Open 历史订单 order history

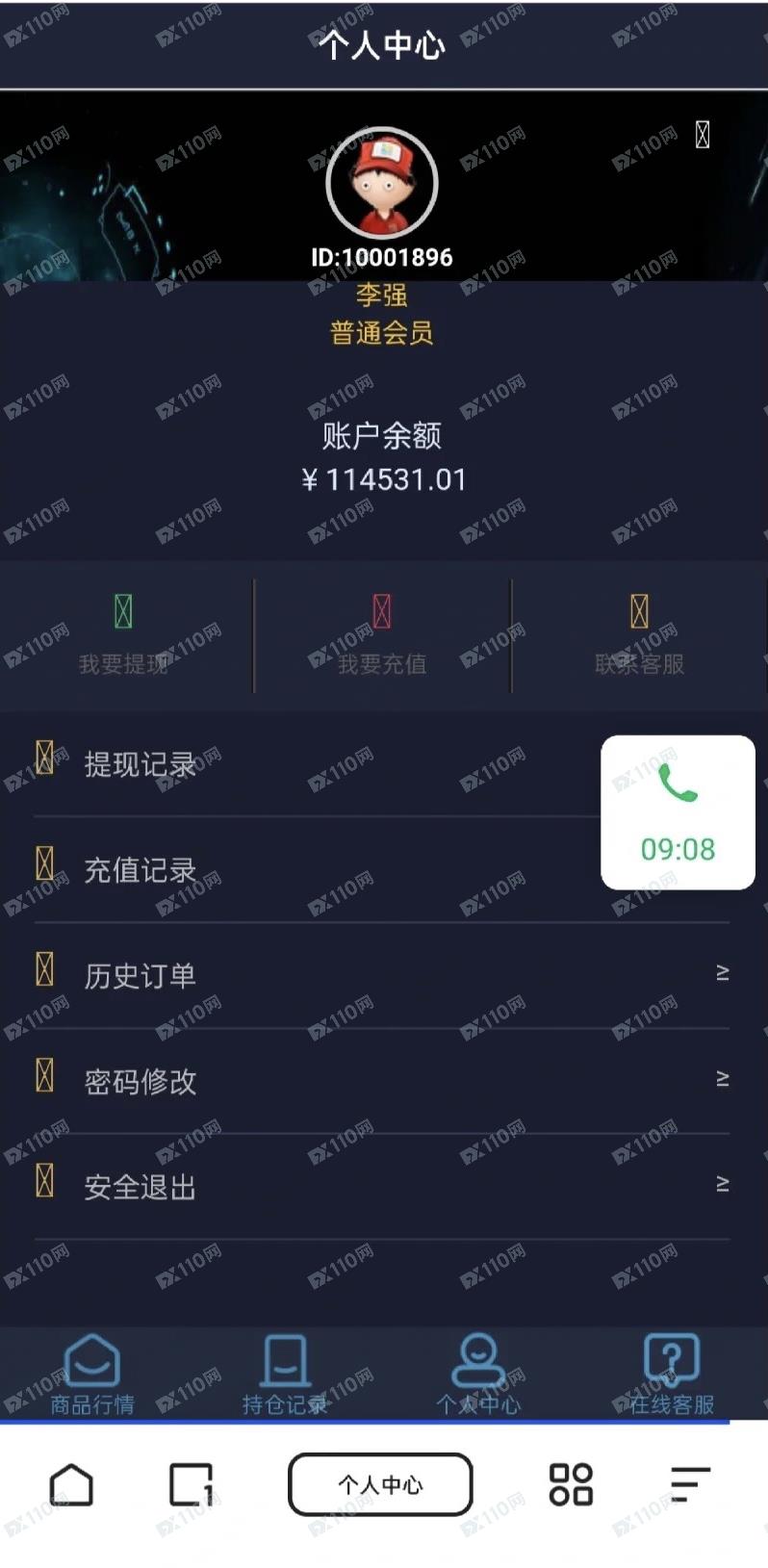(x=382, y=975)
